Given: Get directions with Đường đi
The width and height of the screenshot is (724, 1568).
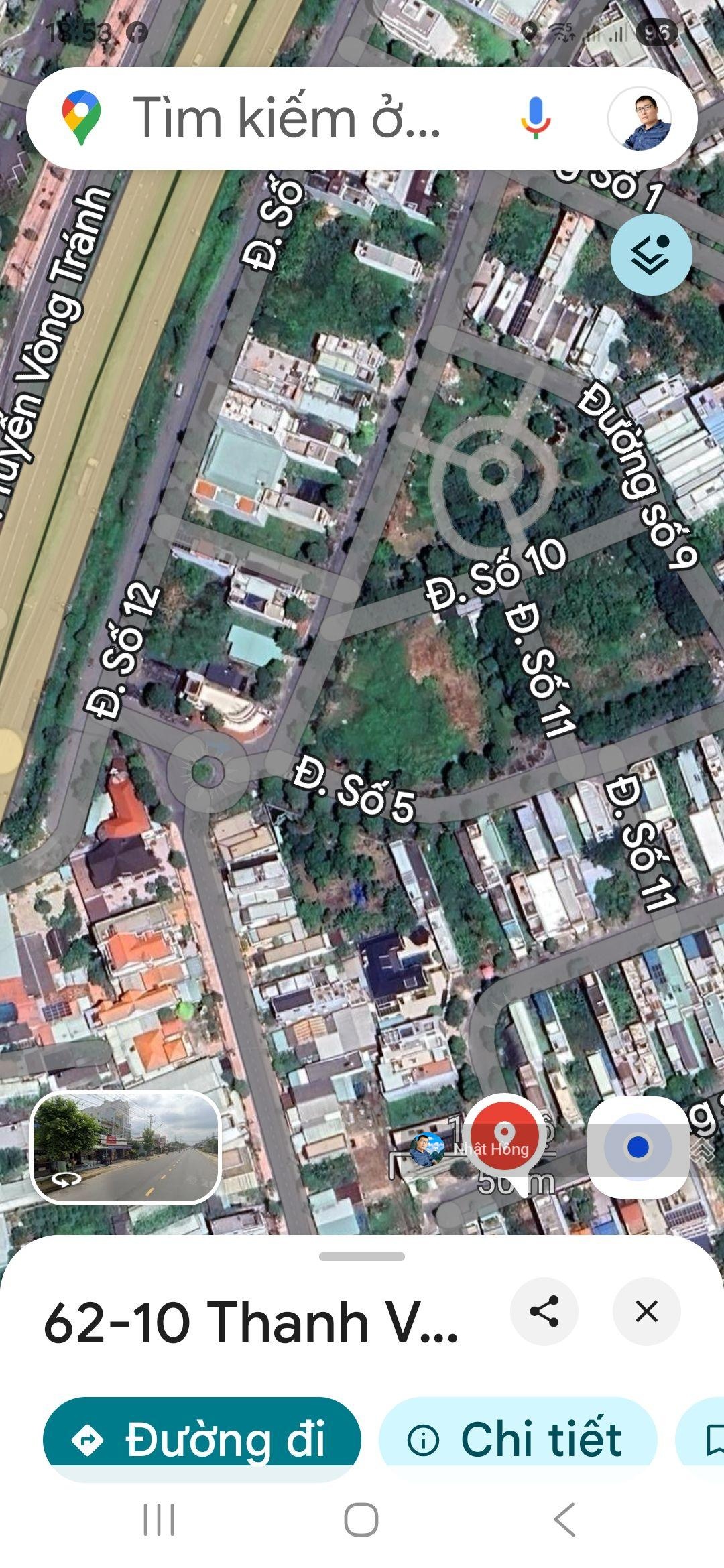Looking at the screenshot, I should tap(202, 1439).
